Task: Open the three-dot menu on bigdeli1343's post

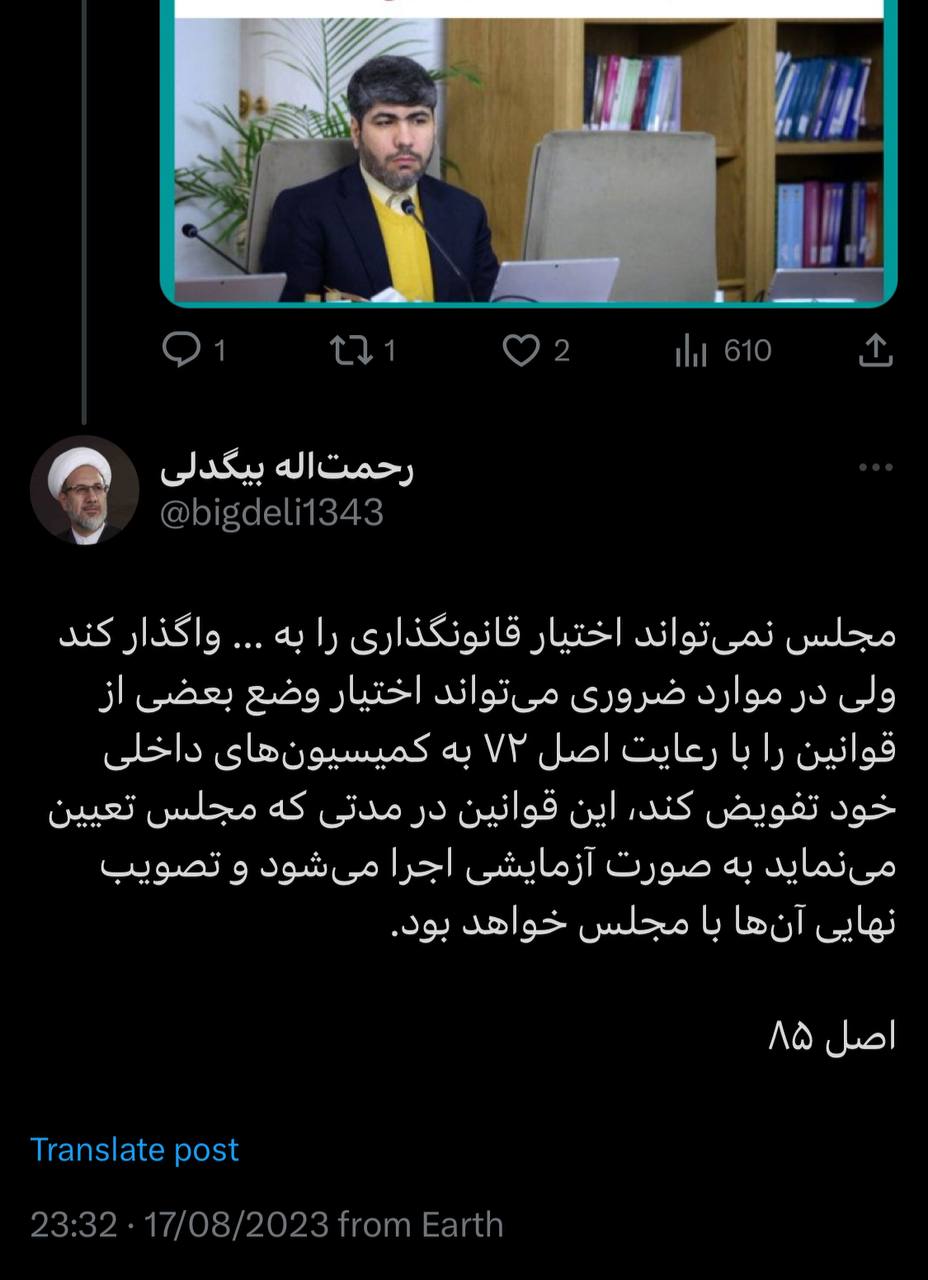Action: click(876, 467)
